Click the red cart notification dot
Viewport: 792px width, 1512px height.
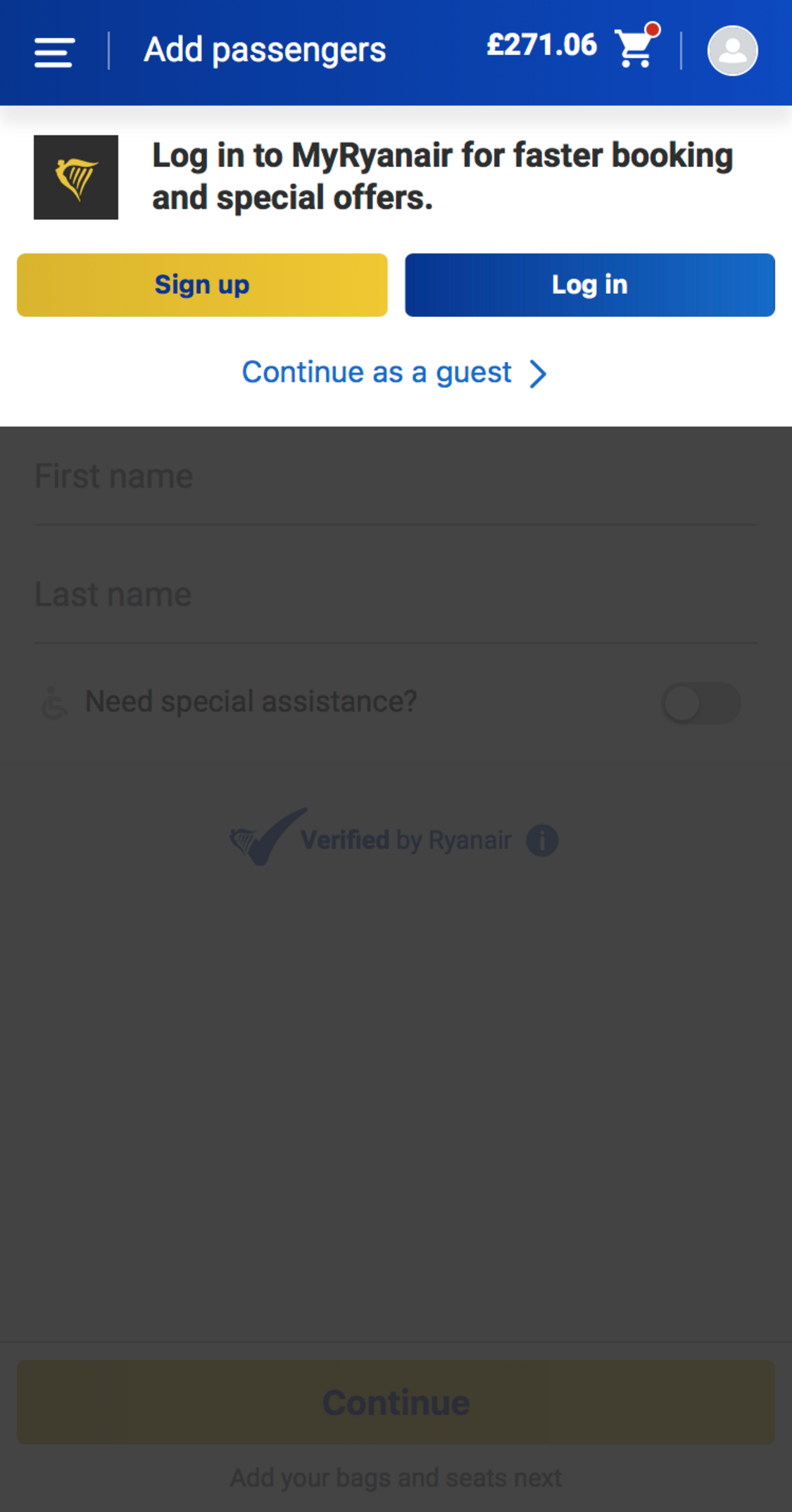coord(652,29)
